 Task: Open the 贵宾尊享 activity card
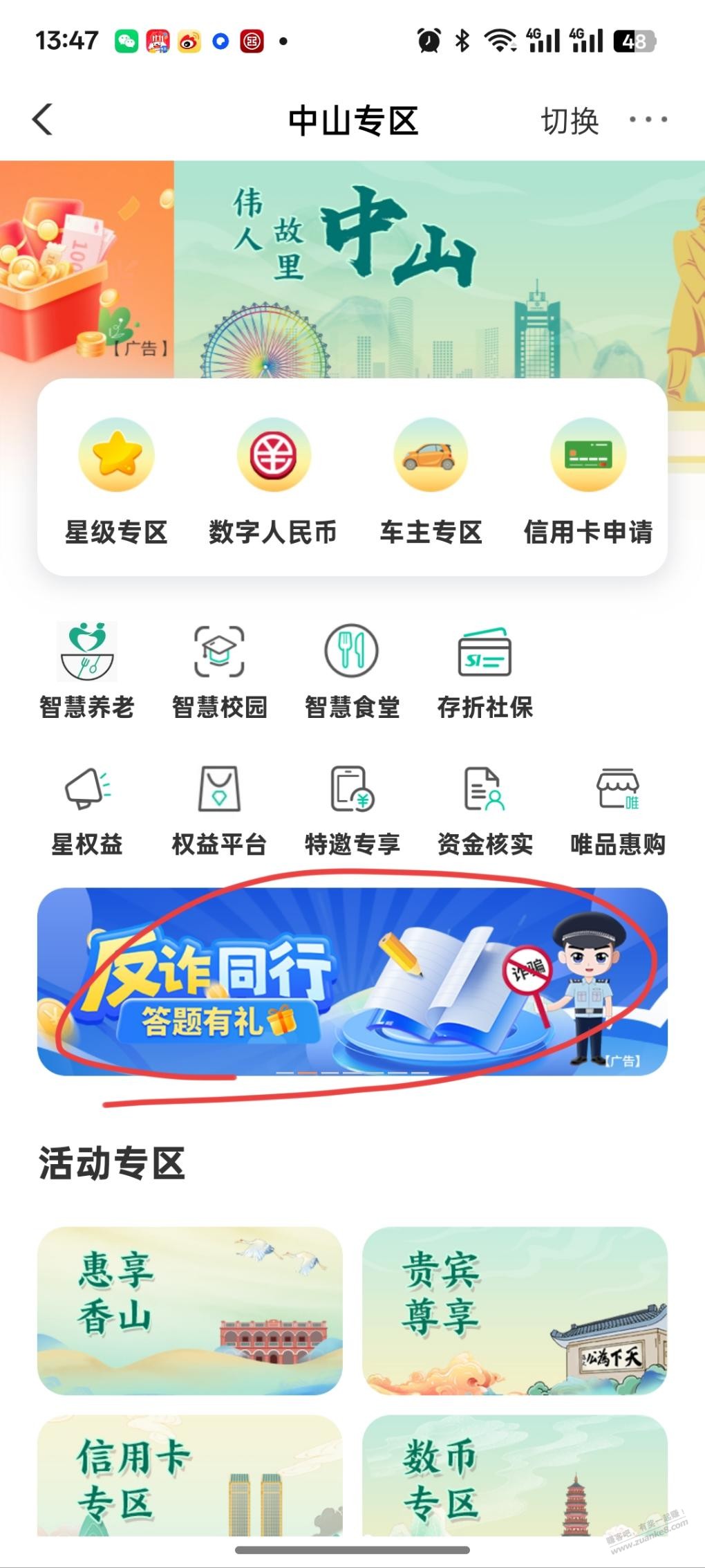[x=514, y=1310]
